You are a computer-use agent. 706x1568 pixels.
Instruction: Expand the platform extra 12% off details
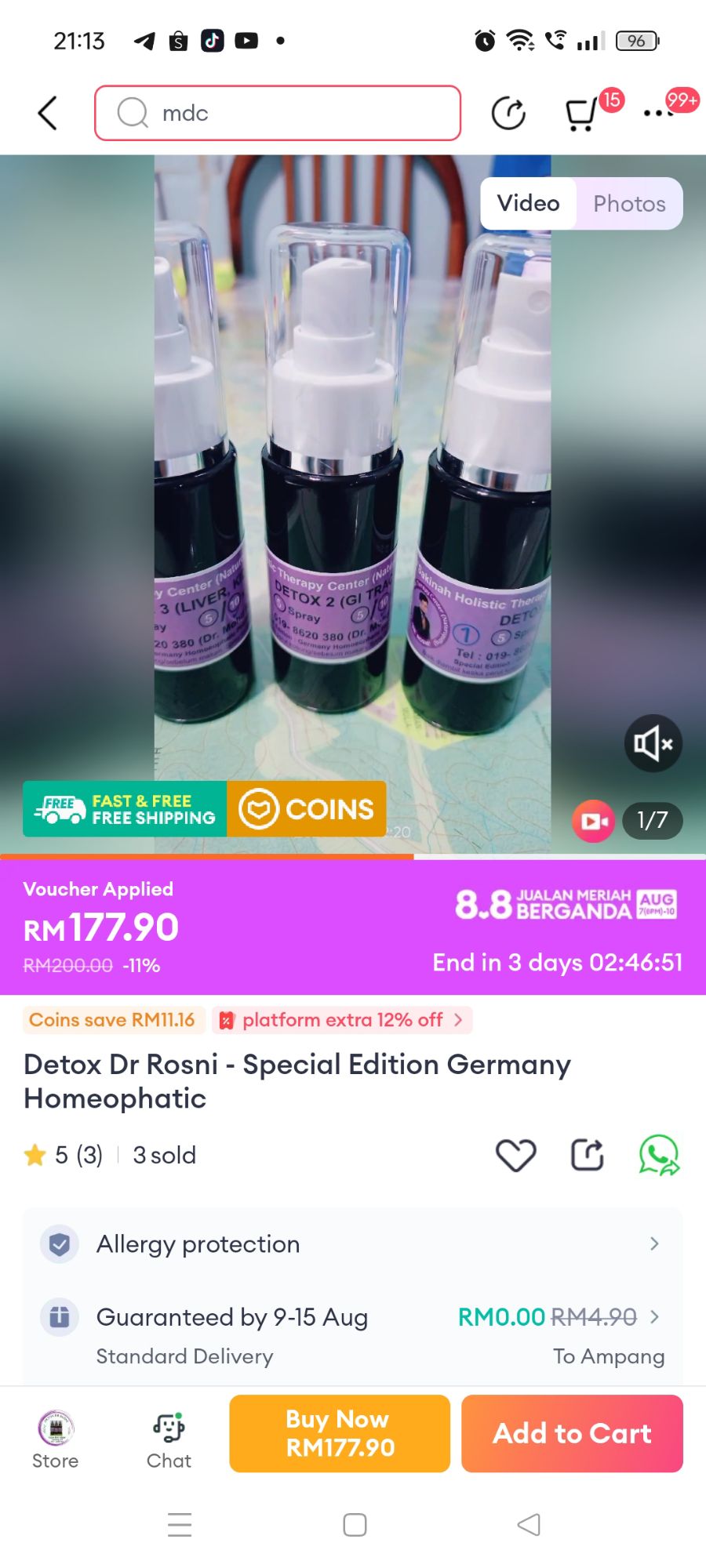342,1019
